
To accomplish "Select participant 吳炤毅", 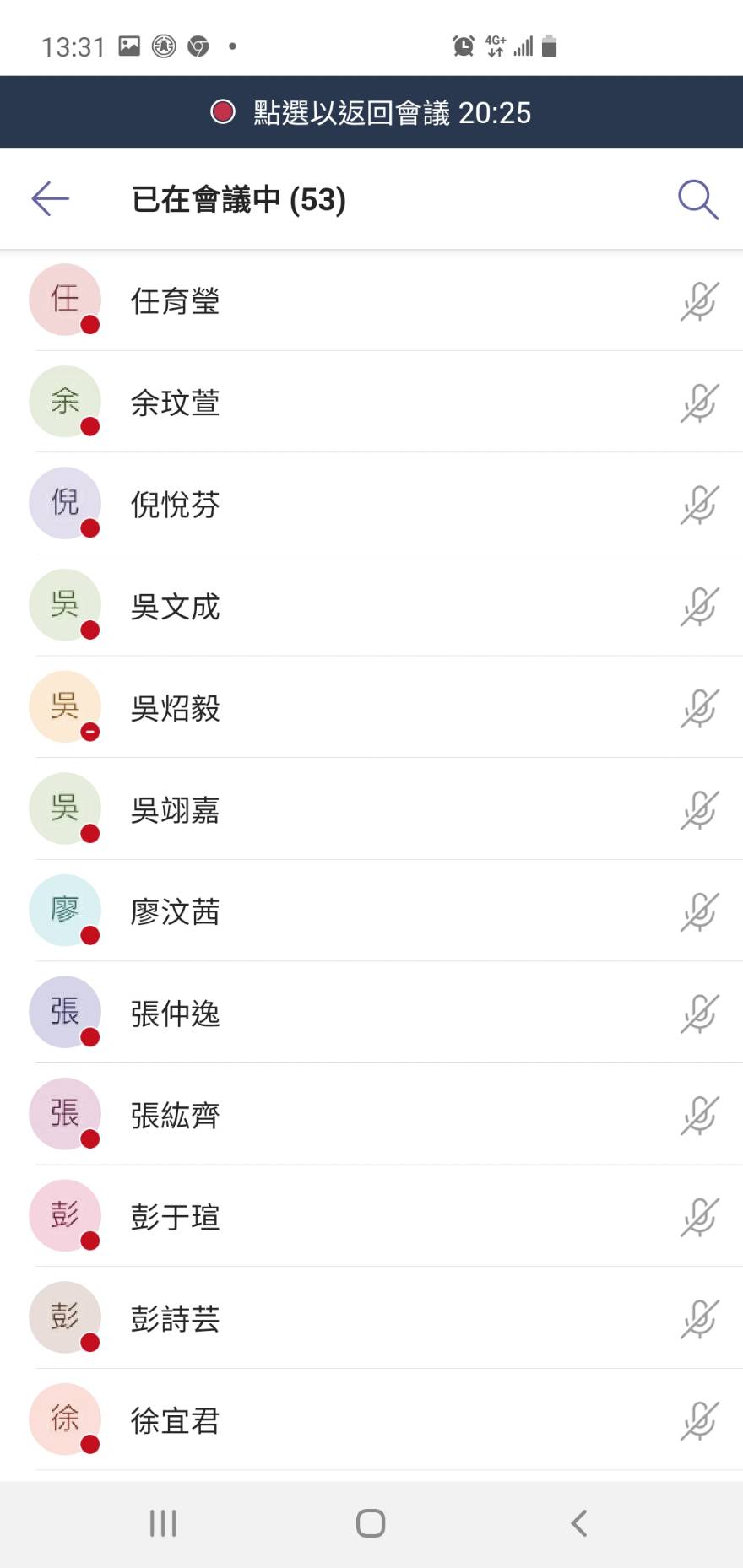I will (x=371, y=707).
